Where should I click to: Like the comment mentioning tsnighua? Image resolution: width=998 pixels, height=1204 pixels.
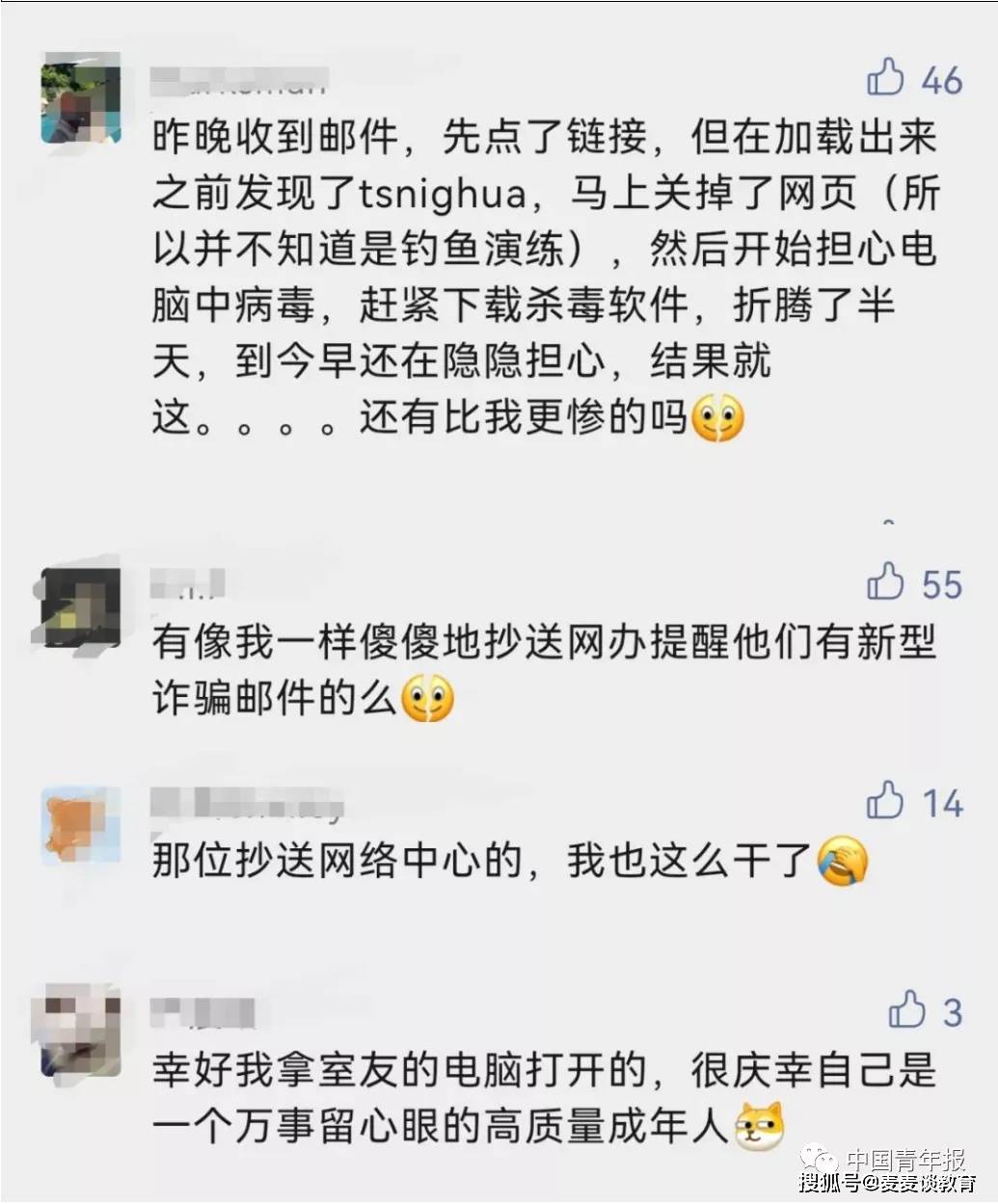click(x=885, y=77)
